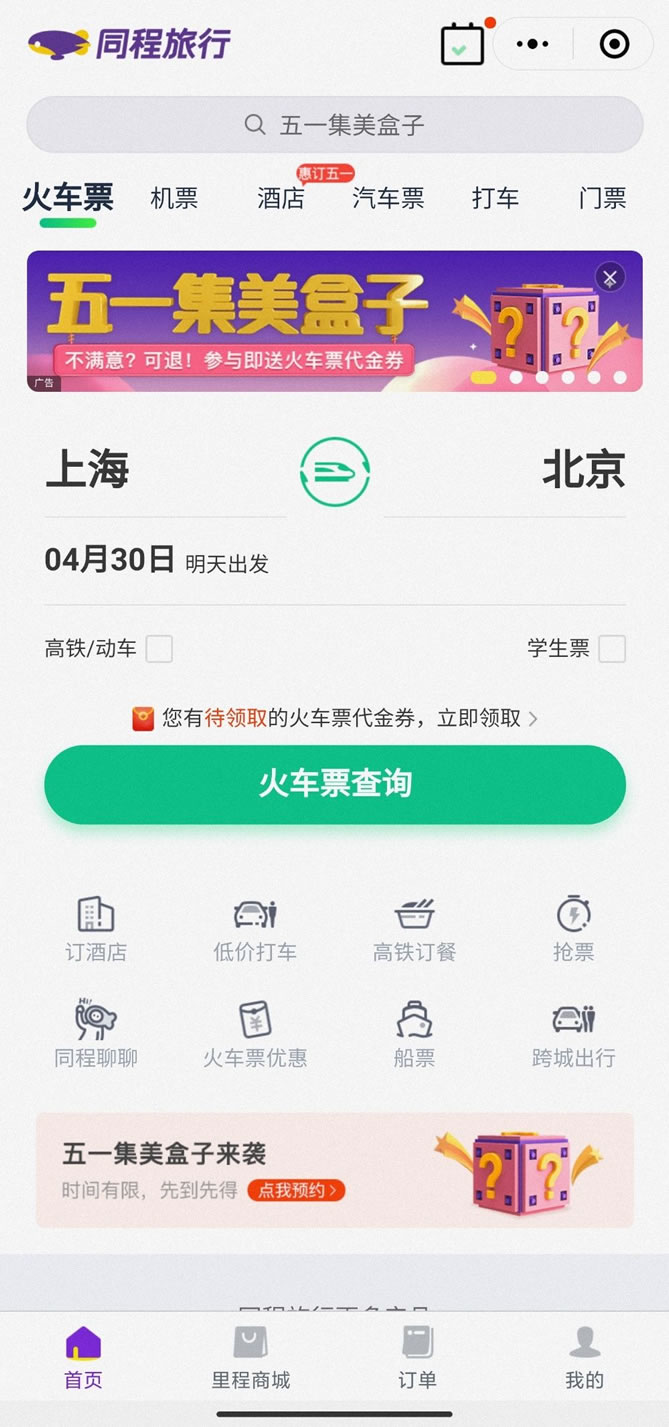This screenshot has width=669, height=1427.
Task: Dismiss the 五一集美盒子 ad banner
Action: tap(609, 276)
